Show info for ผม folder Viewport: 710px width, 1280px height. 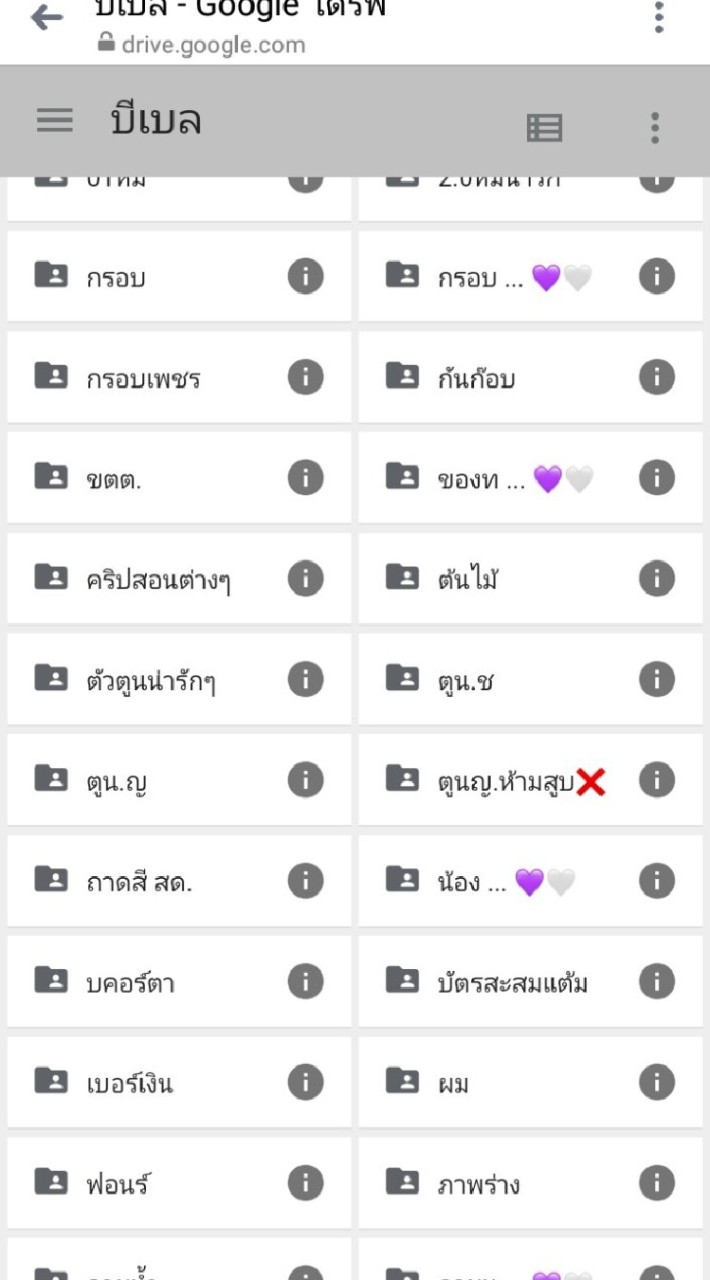coord(657,1082)
